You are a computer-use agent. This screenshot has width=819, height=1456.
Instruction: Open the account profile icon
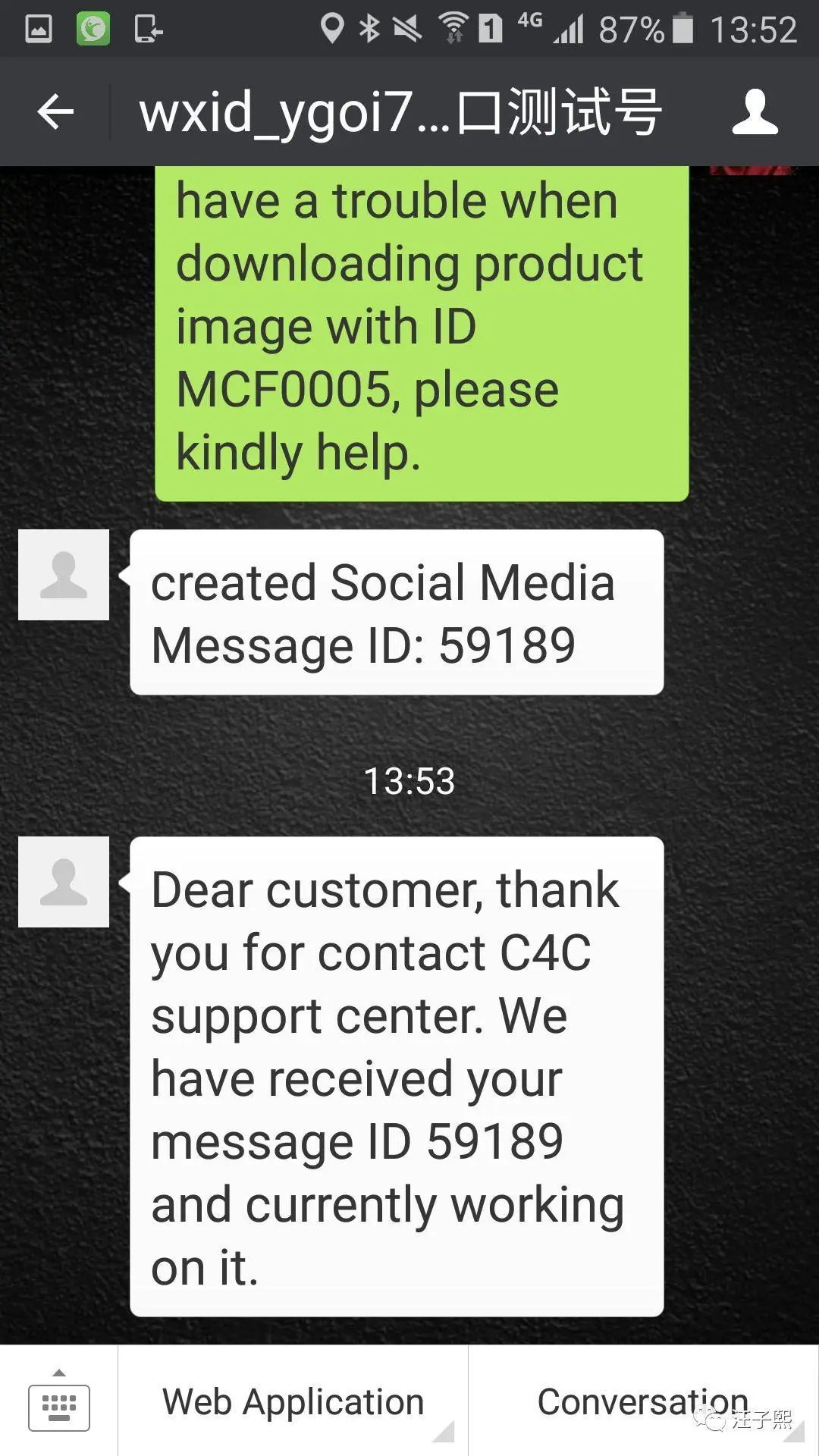pyautogui.click(x=755, y=112)
